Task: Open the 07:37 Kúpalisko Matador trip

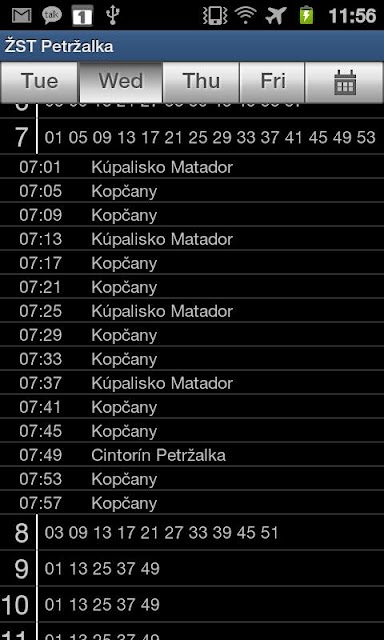Action: tap(192, 383)
